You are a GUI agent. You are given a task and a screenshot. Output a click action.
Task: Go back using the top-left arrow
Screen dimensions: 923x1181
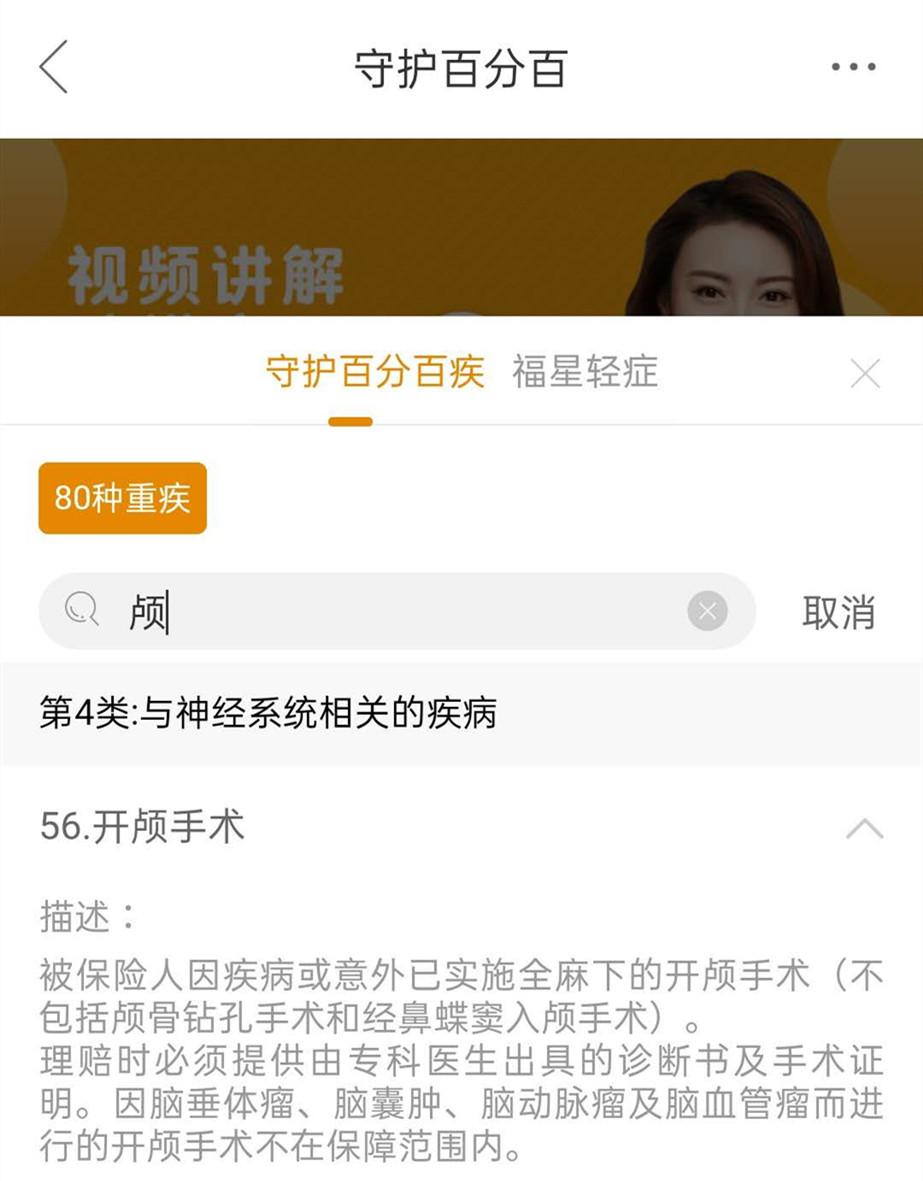click(x=53, y=68)
